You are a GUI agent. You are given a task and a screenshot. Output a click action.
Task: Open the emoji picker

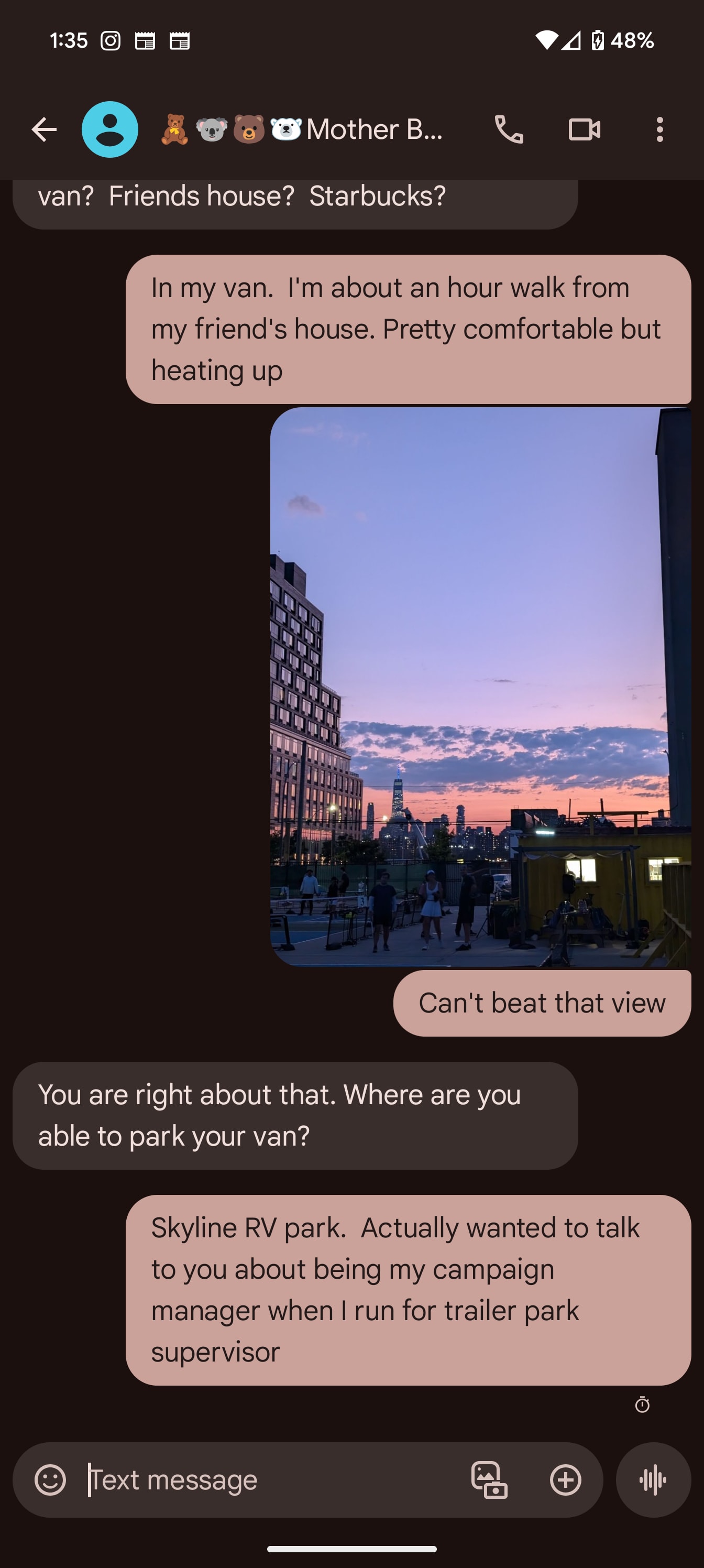click(50, 1480)
